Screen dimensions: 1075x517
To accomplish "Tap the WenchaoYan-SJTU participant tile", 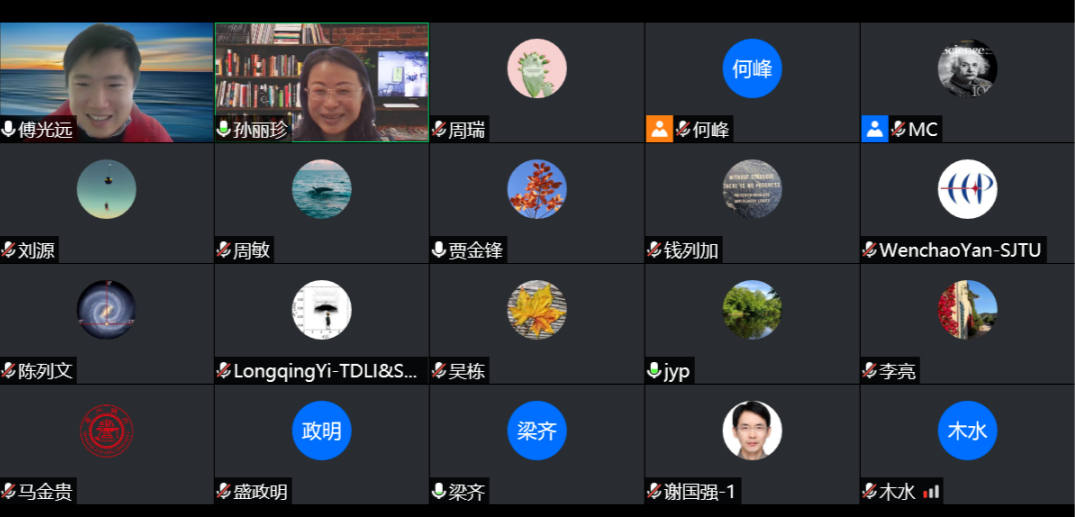I will tap(967, 203).
